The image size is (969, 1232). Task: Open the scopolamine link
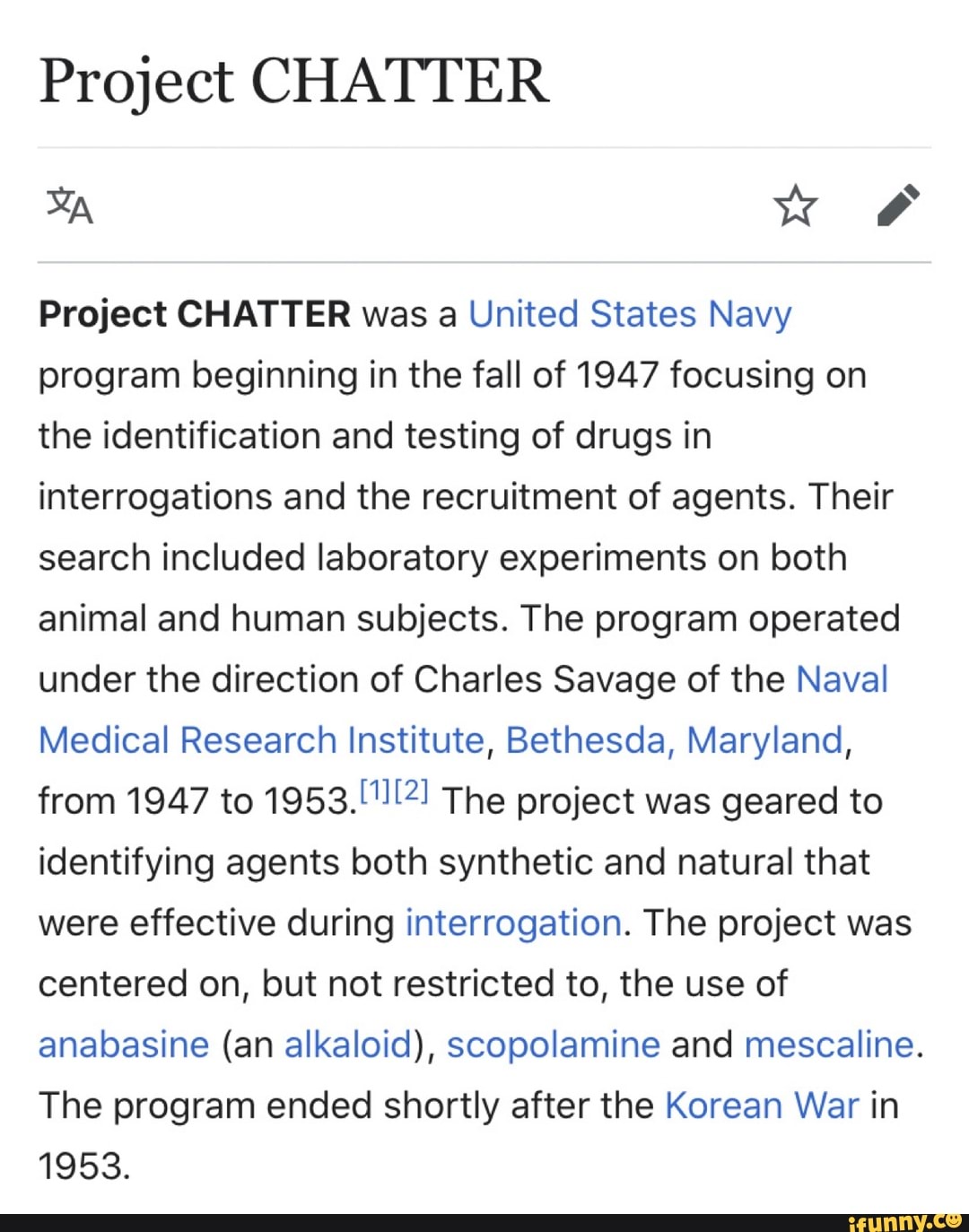(x=554, y=1044)
